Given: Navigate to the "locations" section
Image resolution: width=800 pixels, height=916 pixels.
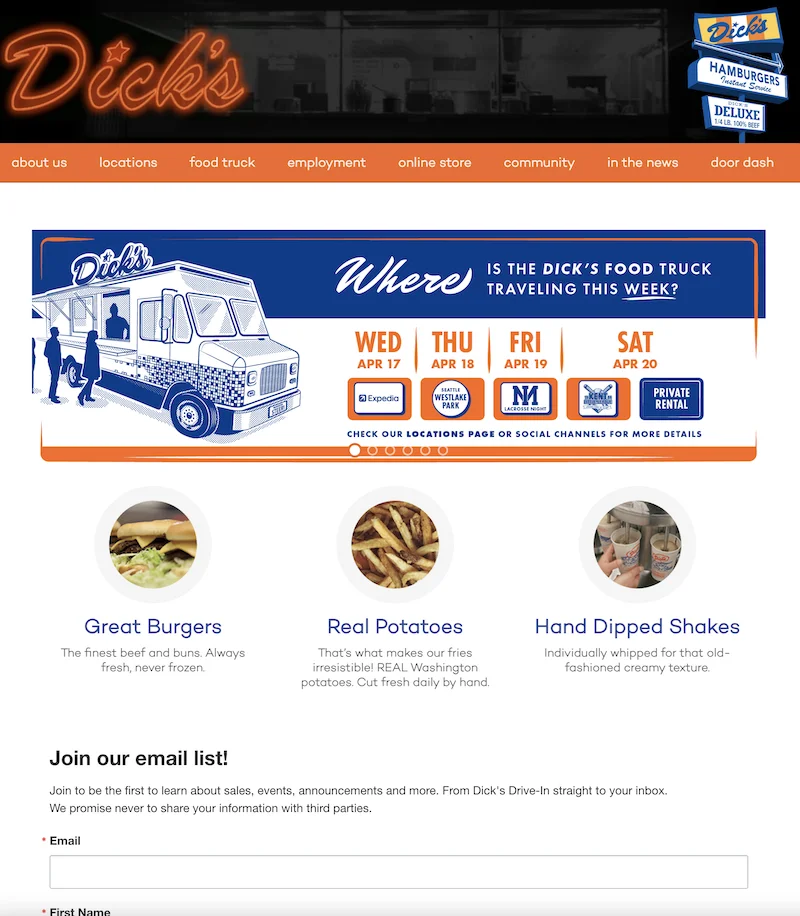Looking at the screenshot, I should [128, 162].
